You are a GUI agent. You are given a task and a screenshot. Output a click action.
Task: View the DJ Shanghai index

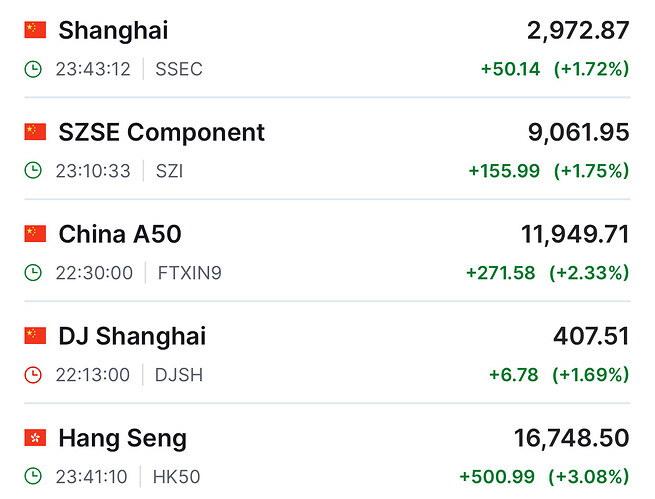point(132,336)
